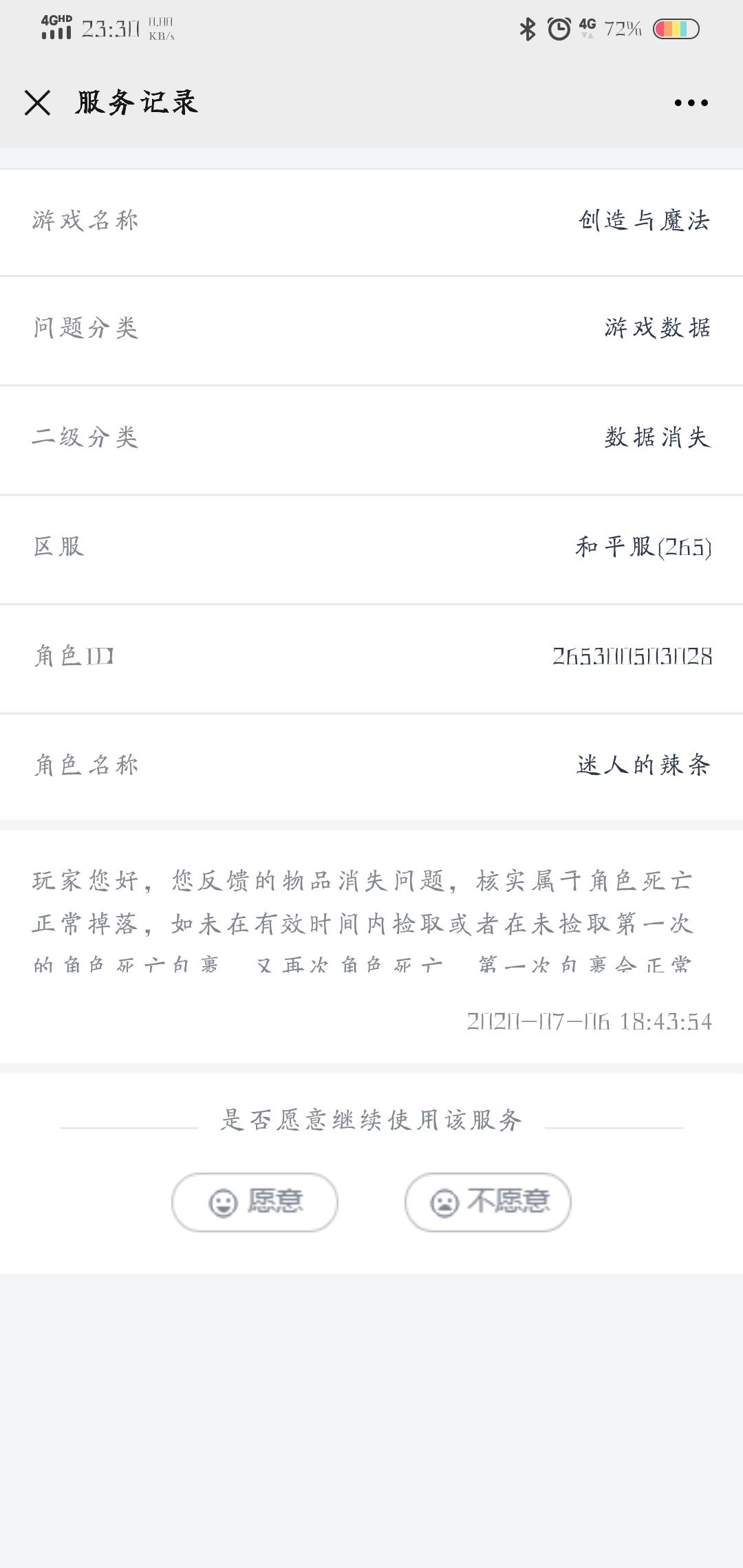Close the 服务记录 page
Viewport: 743px width, 1568px height.
[37, 103]
